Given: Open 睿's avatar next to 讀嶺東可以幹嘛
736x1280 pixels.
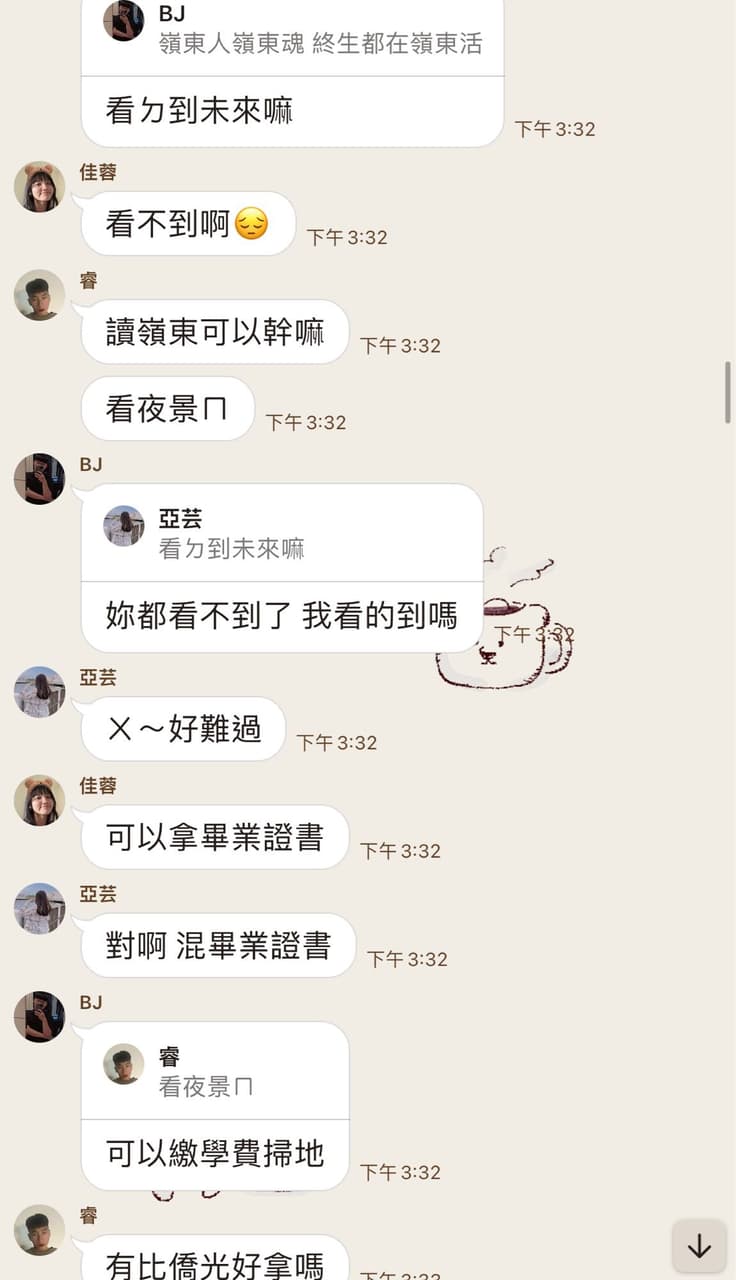Looking at the screenshot, I should 40,295.
